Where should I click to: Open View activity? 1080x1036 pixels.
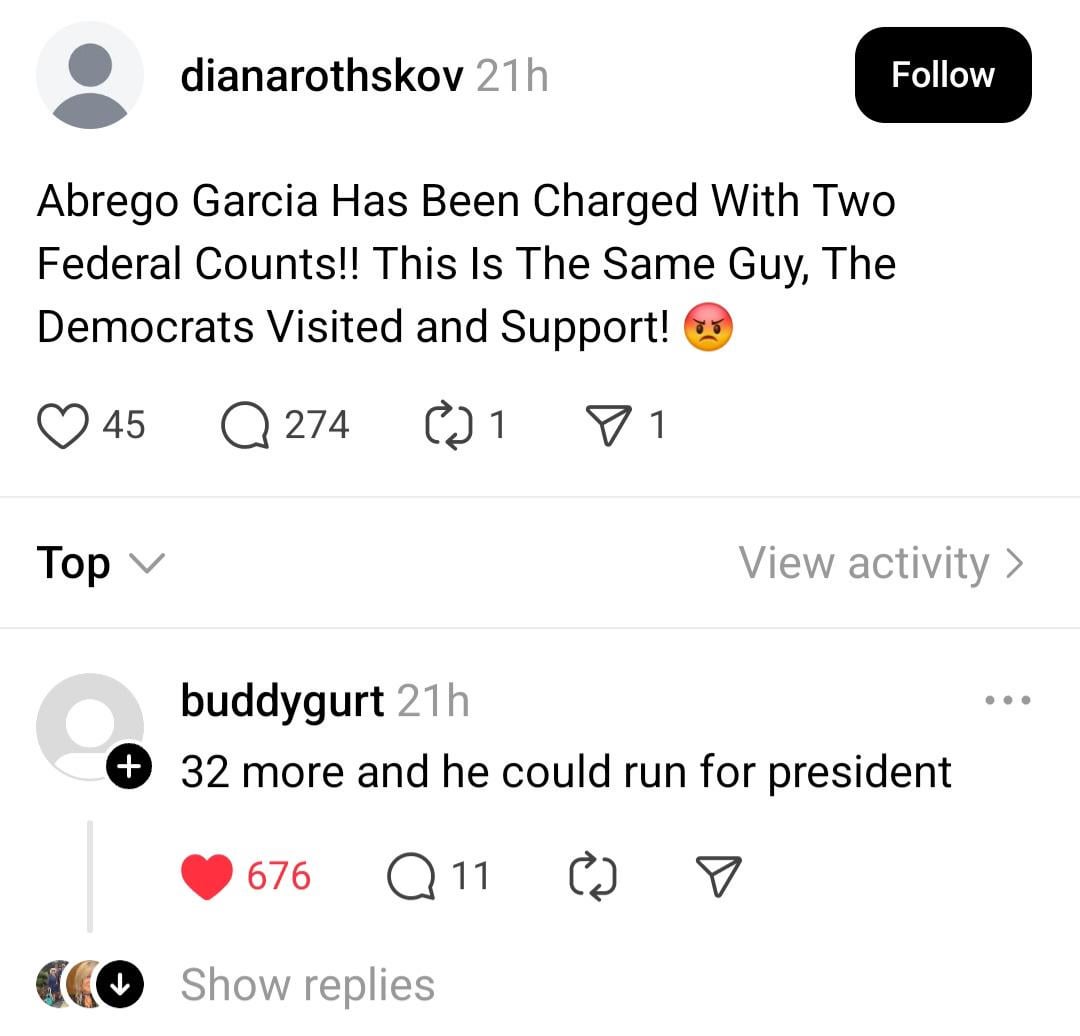pyautogui.click(x=881, y=563)
